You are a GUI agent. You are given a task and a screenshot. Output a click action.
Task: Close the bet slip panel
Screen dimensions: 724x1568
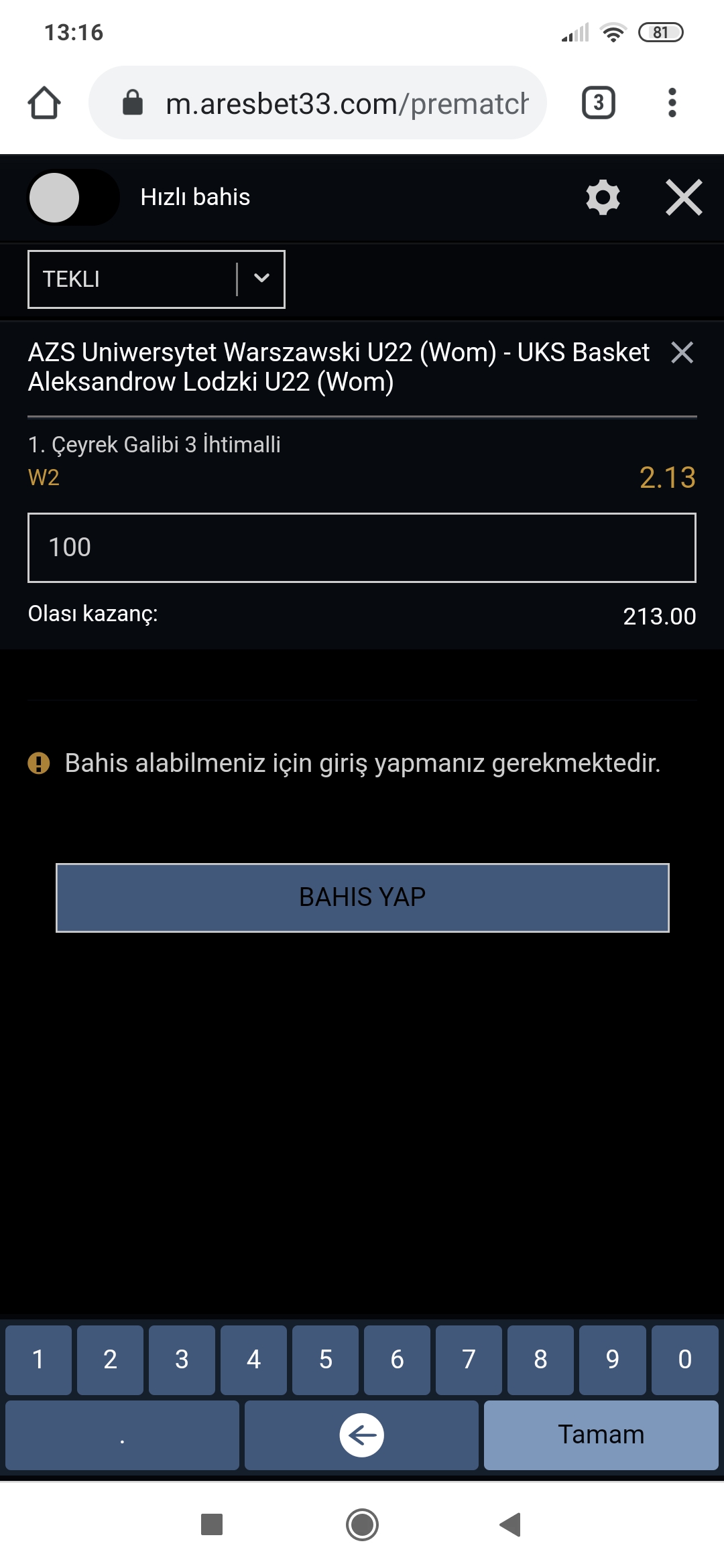684,197
